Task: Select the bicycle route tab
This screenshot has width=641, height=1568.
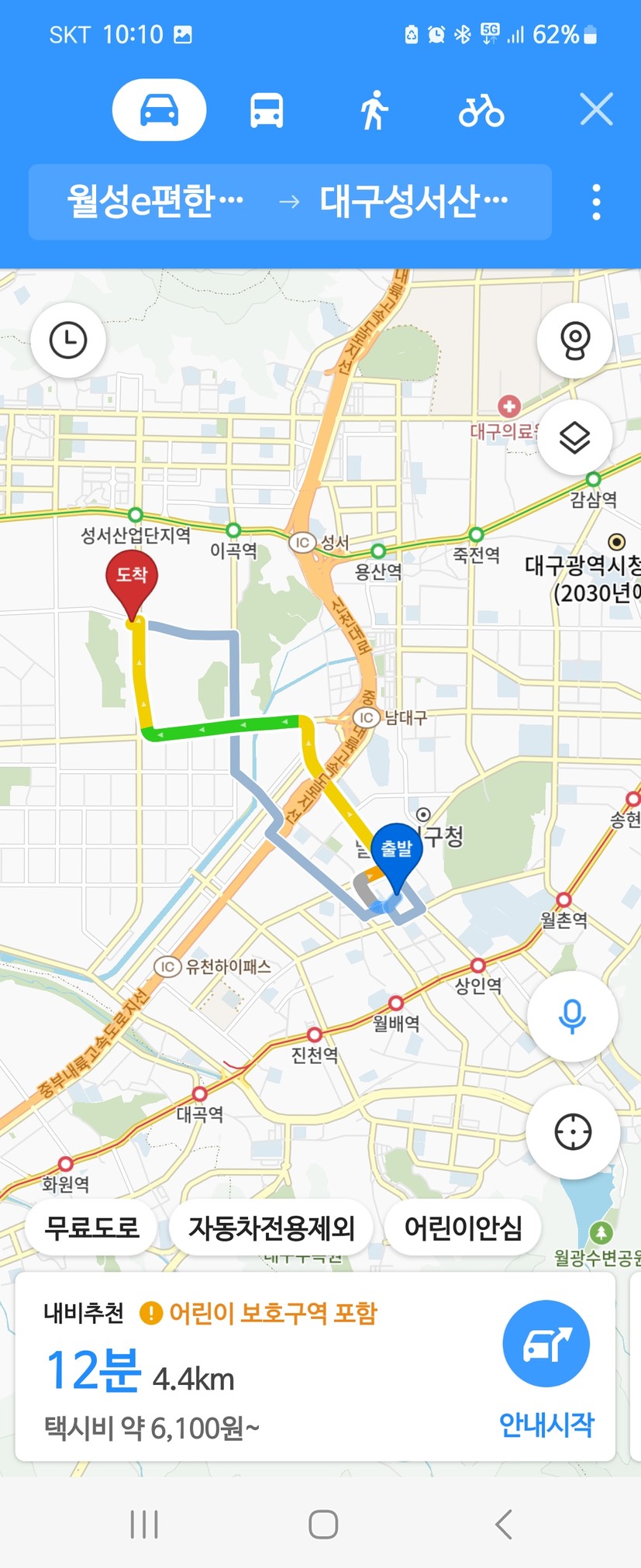Action: pyautogui.click(x=481, y=110)
